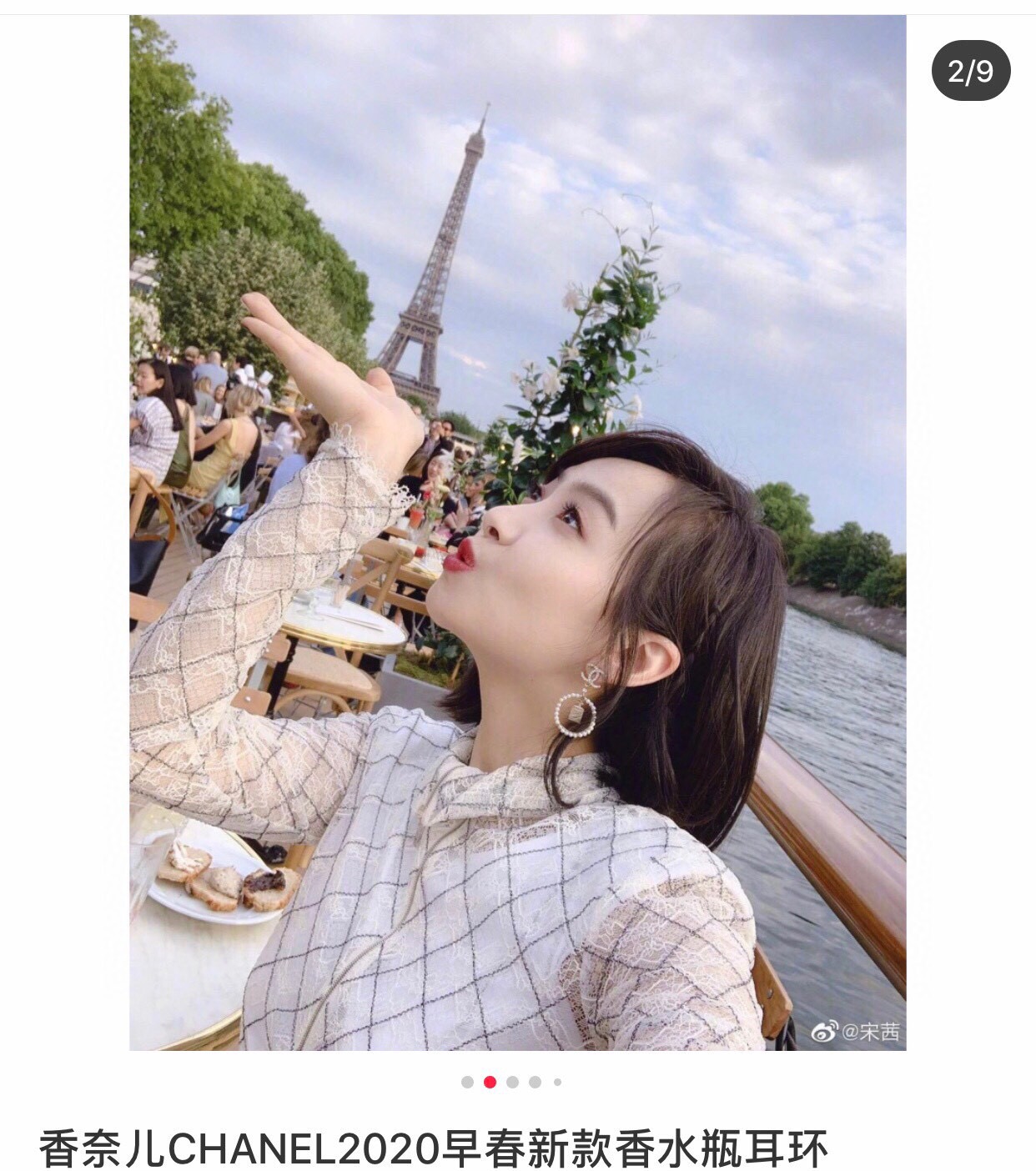Tap the carousel page indicator dots
This screenshot has height=1171, width=1036.
click(511, 1082)
